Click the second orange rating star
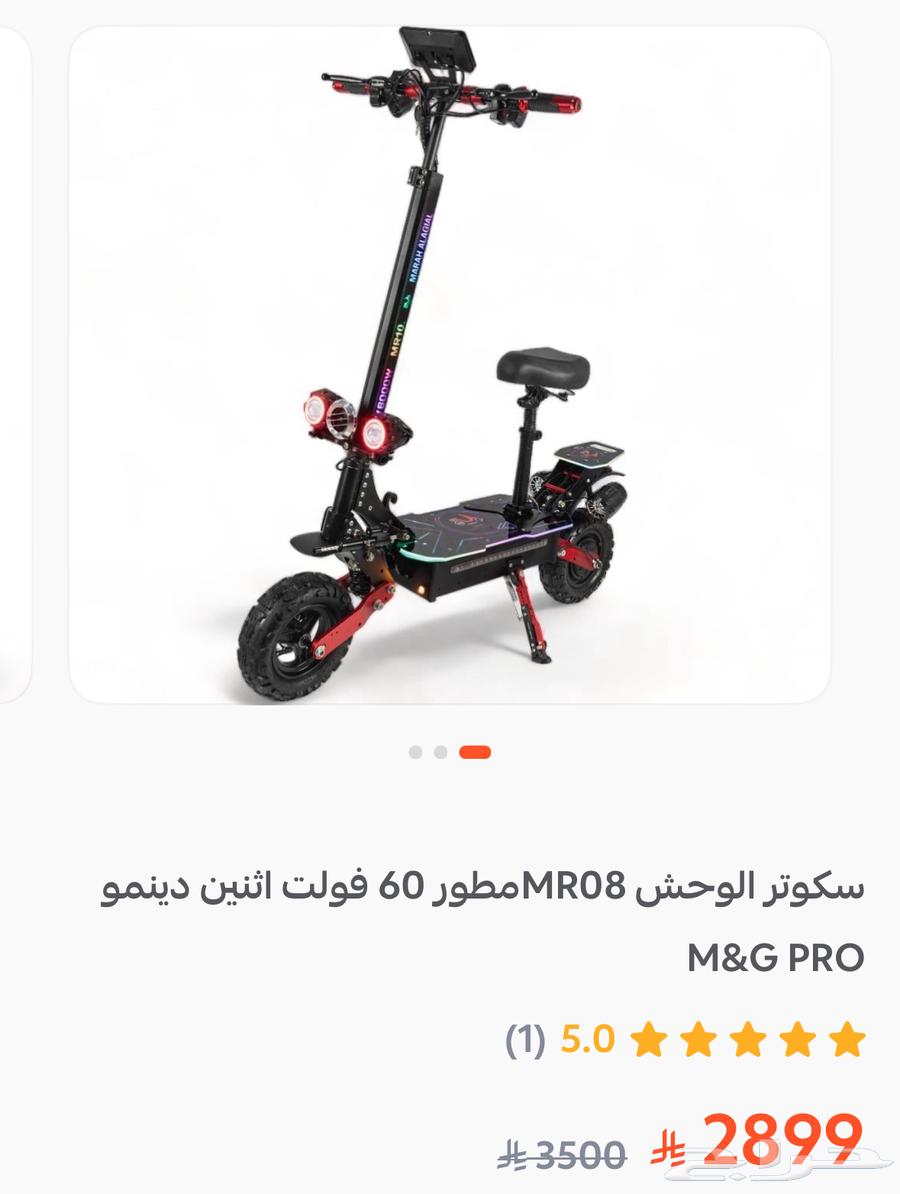Image resolution: width=900 pixels, height=1194 pixels. [698, 1040]
